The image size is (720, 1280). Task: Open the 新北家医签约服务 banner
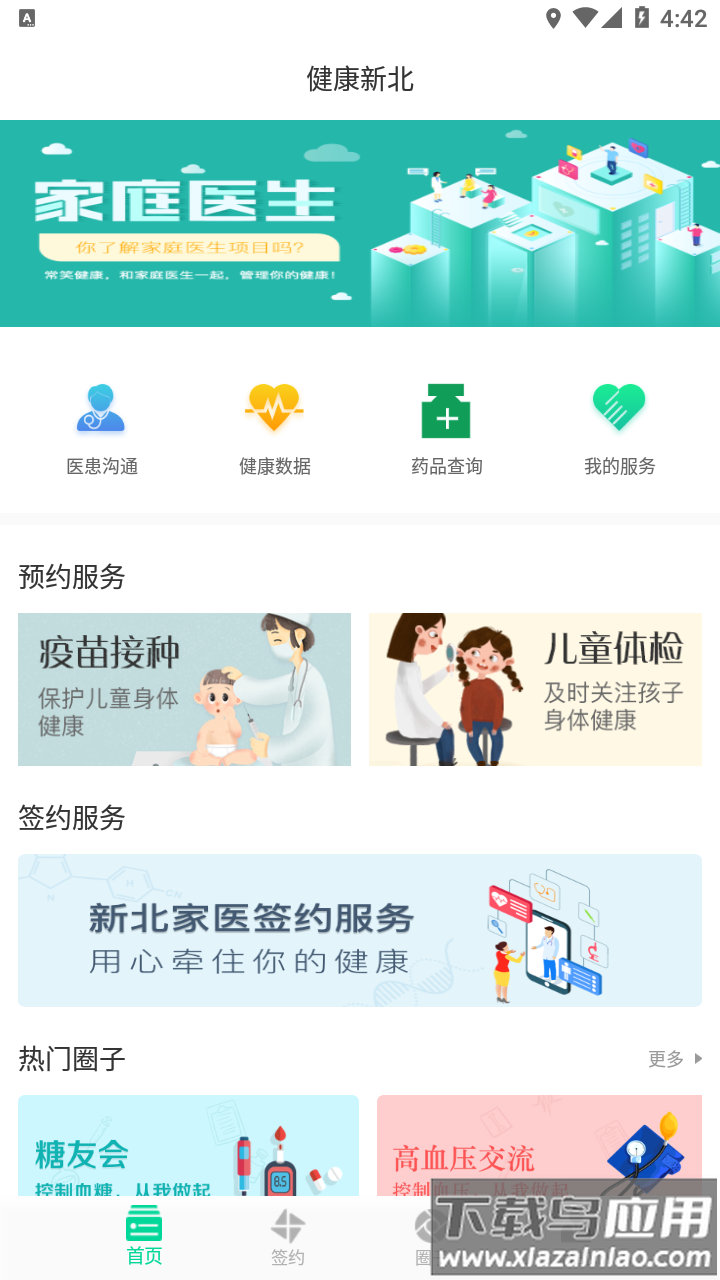click(x=360, y=930)
